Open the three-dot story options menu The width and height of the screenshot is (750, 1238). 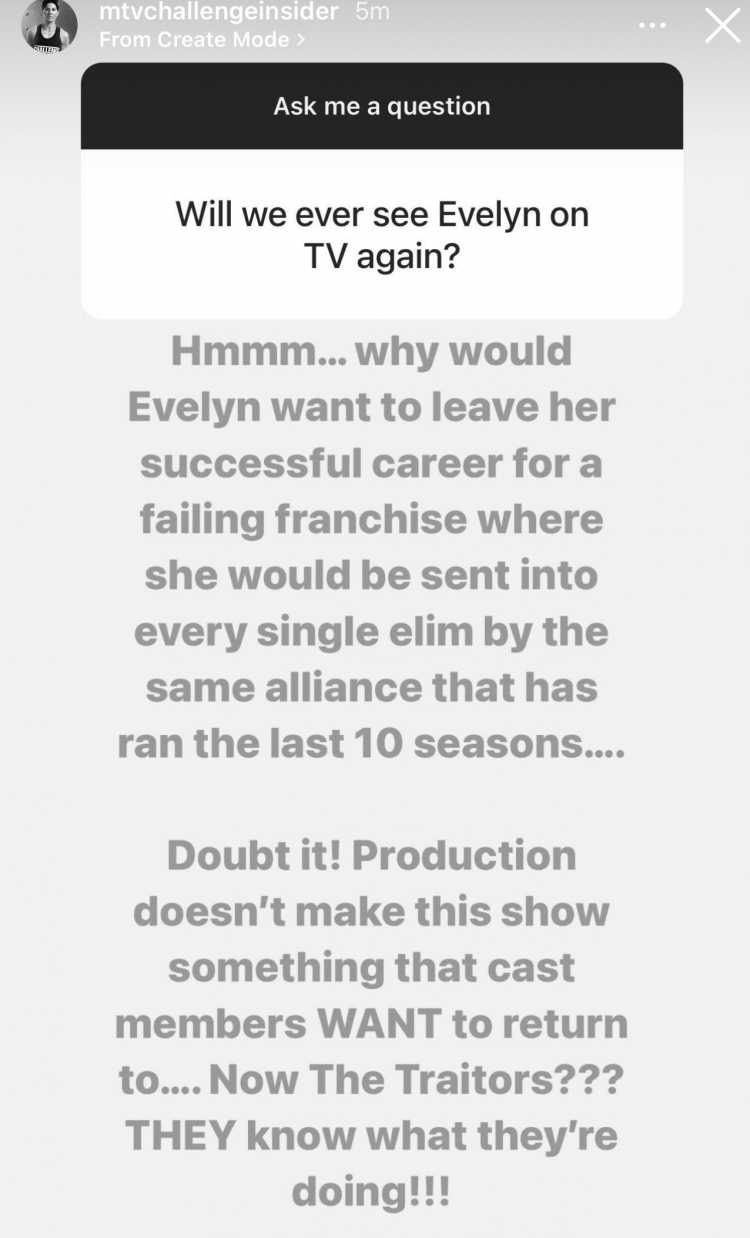click(652, 26)
